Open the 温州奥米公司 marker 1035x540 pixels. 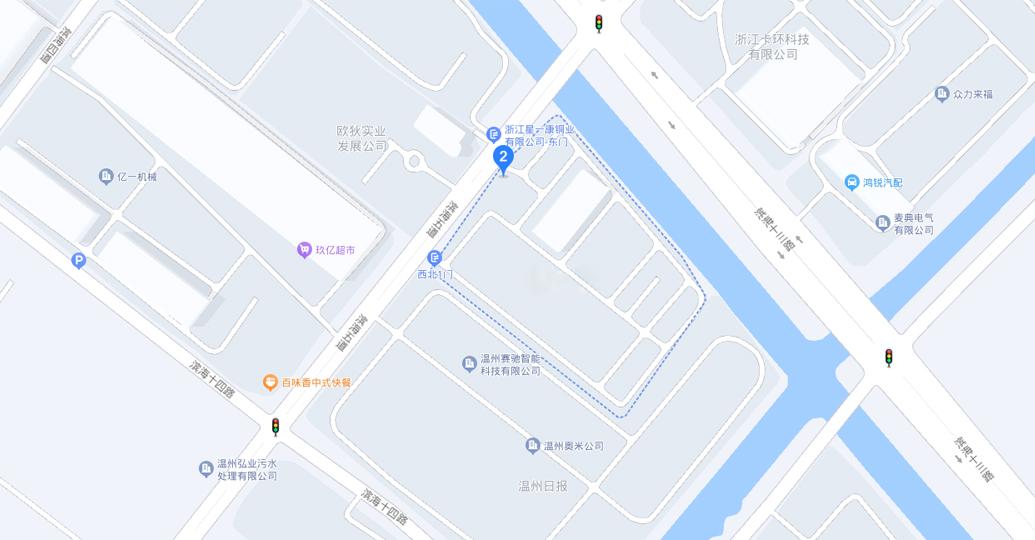pyautogui.click(x=533, y=445)
